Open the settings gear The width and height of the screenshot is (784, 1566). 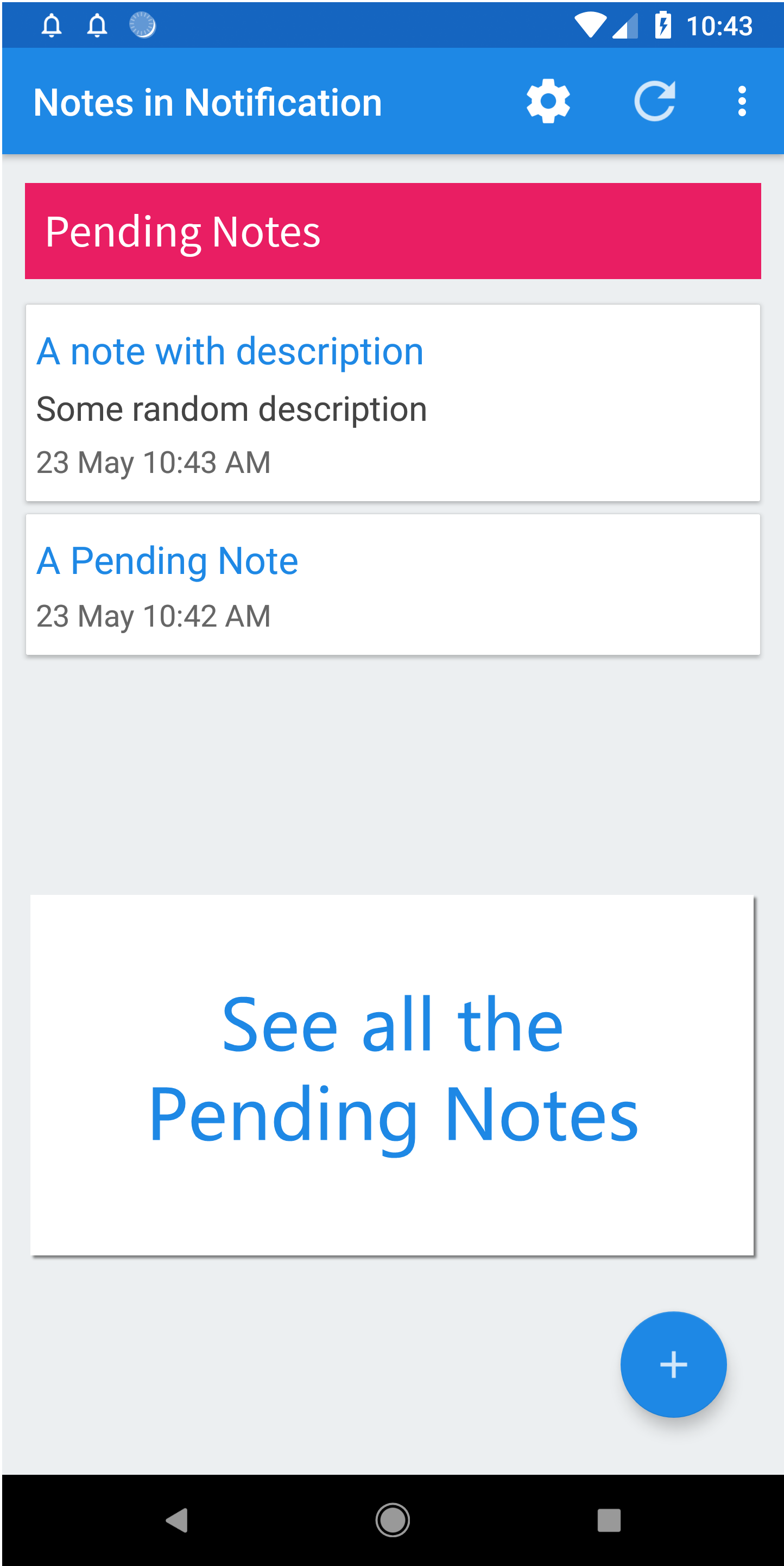pos(548,101)
